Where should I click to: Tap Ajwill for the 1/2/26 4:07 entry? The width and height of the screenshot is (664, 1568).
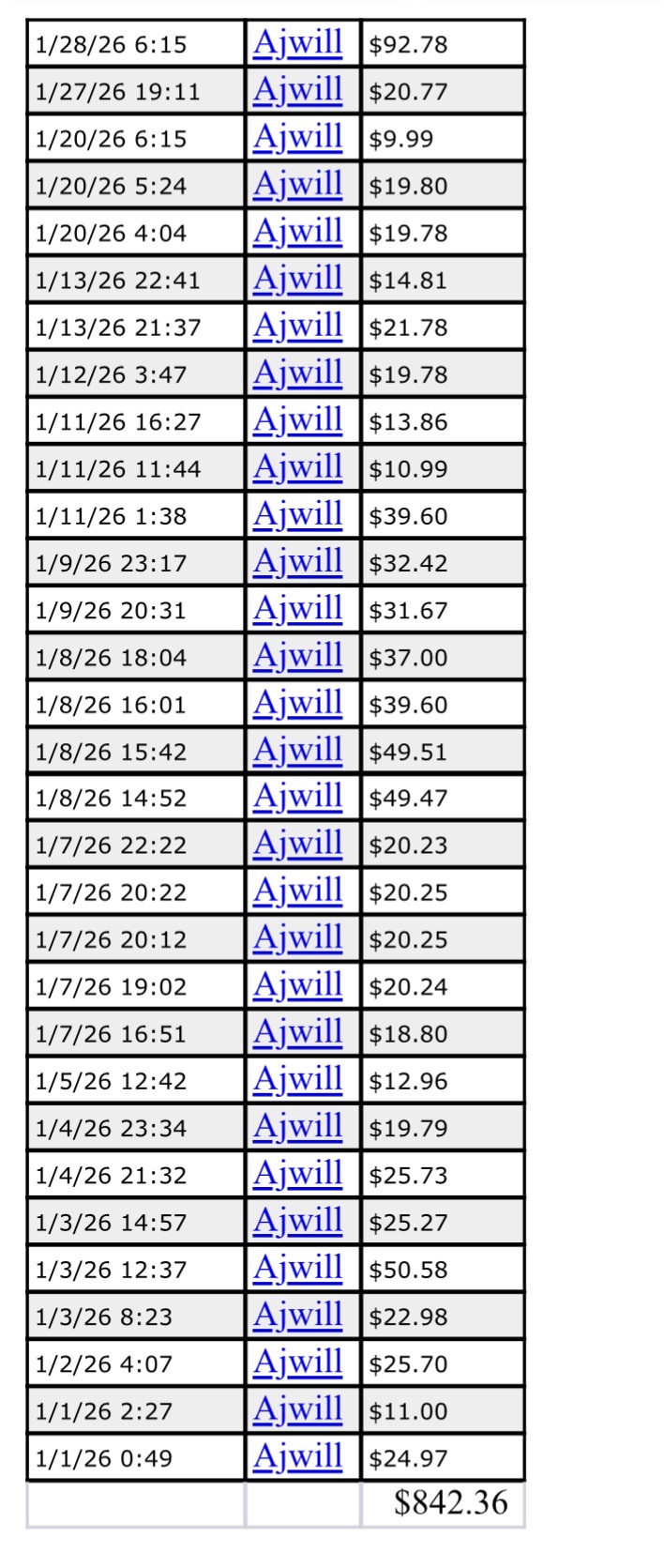[x=298, y=1362]
